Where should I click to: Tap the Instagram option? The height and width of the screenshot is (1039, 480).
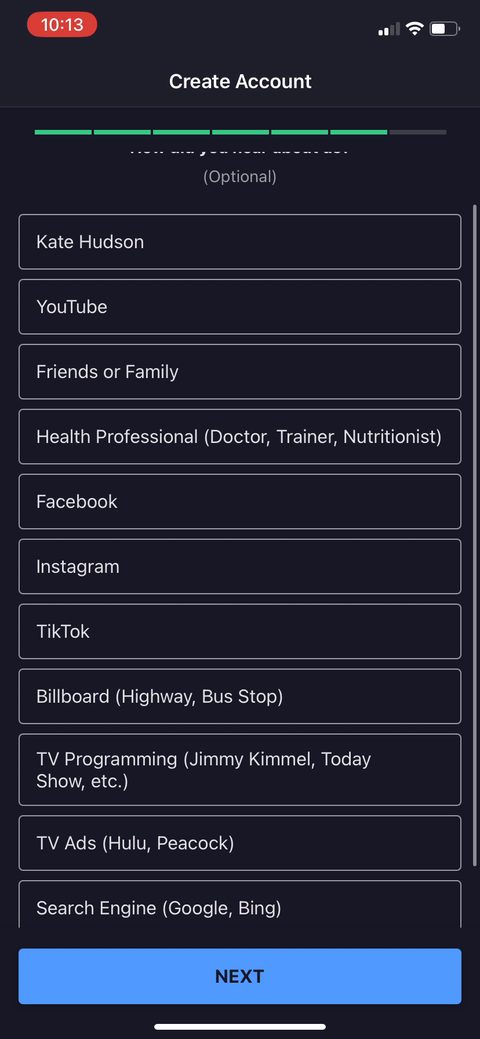coord(239,567)
